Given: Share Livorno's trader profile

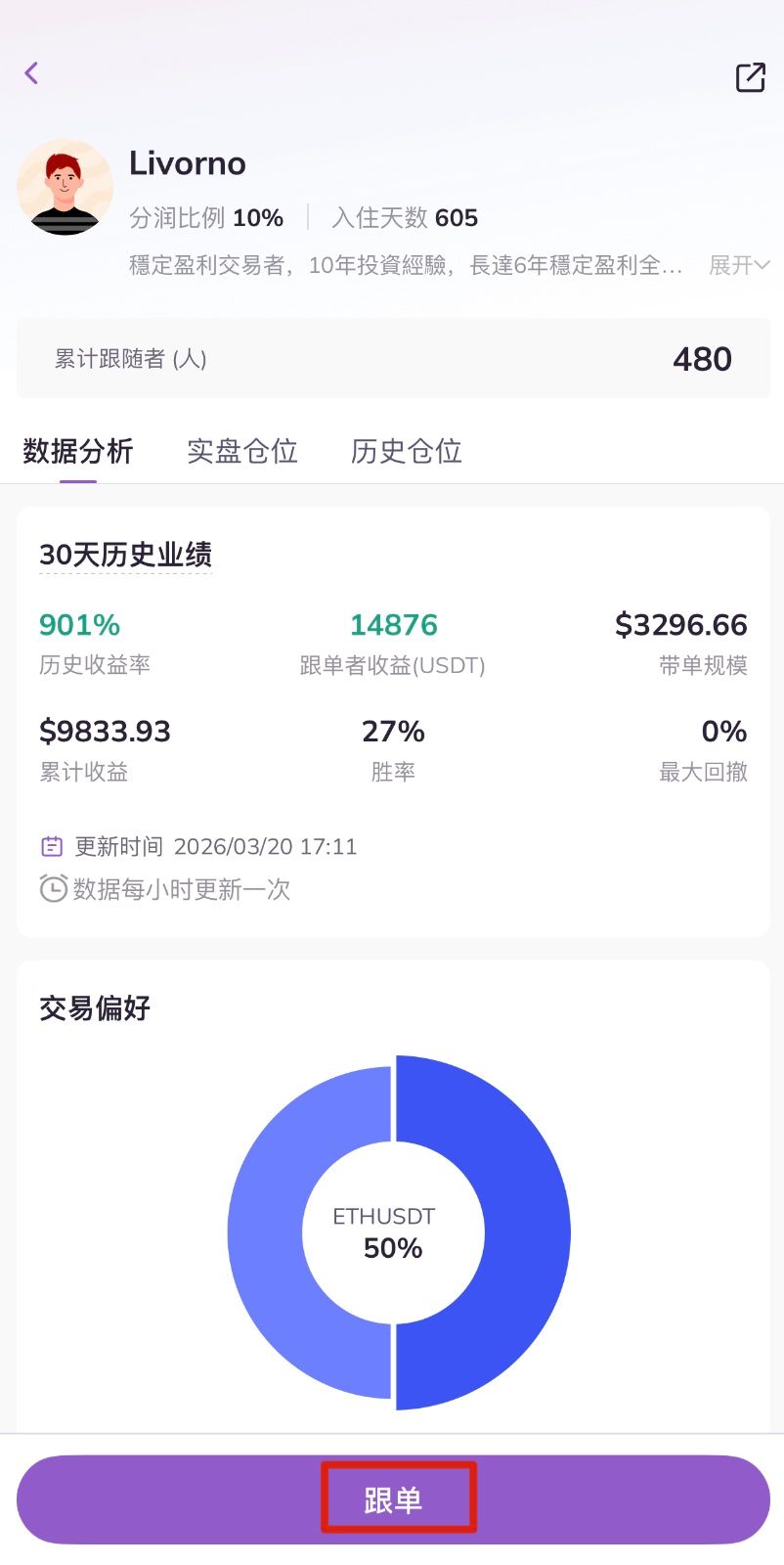Looking at the screenshot, I should tap(750, 77).
